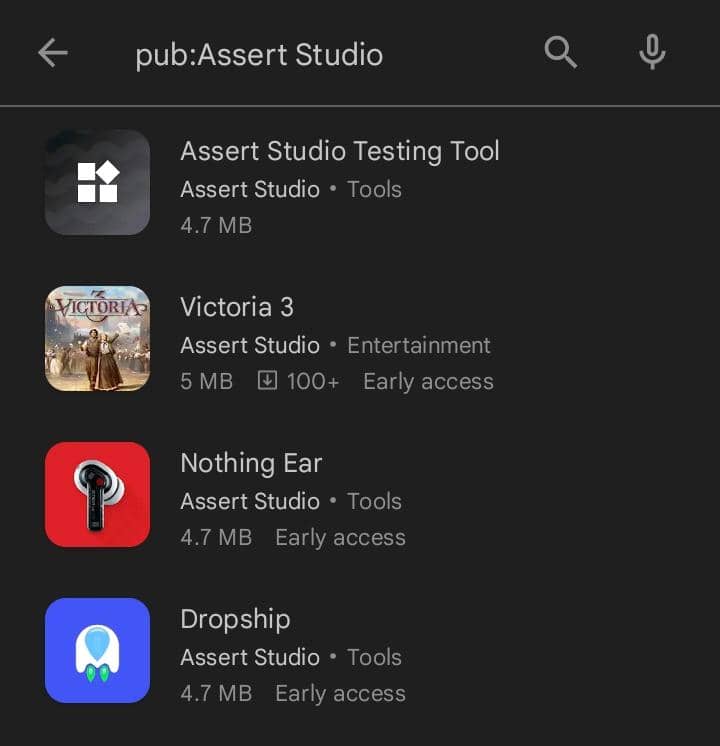Tap the search magnifier icon
Screen dimensions: 720x746
coord(560,53)
